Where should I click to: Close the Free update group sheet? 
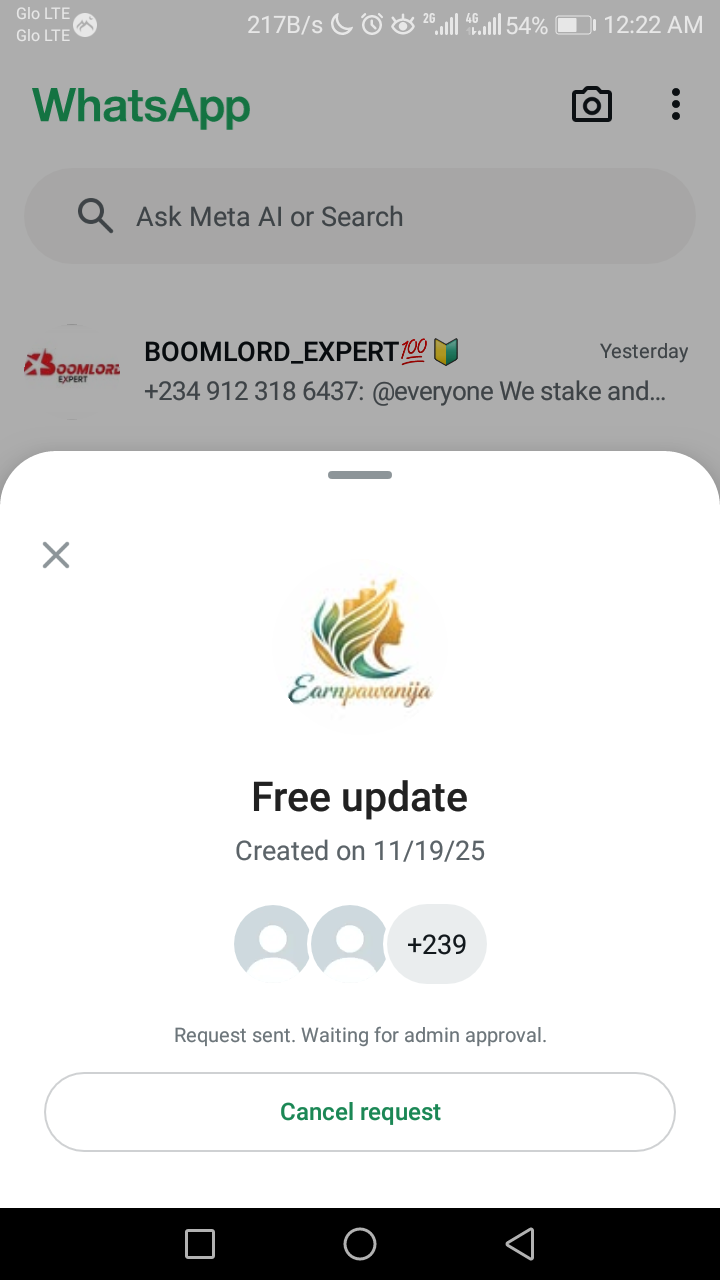pyautogui.click(x=56, y=555)
